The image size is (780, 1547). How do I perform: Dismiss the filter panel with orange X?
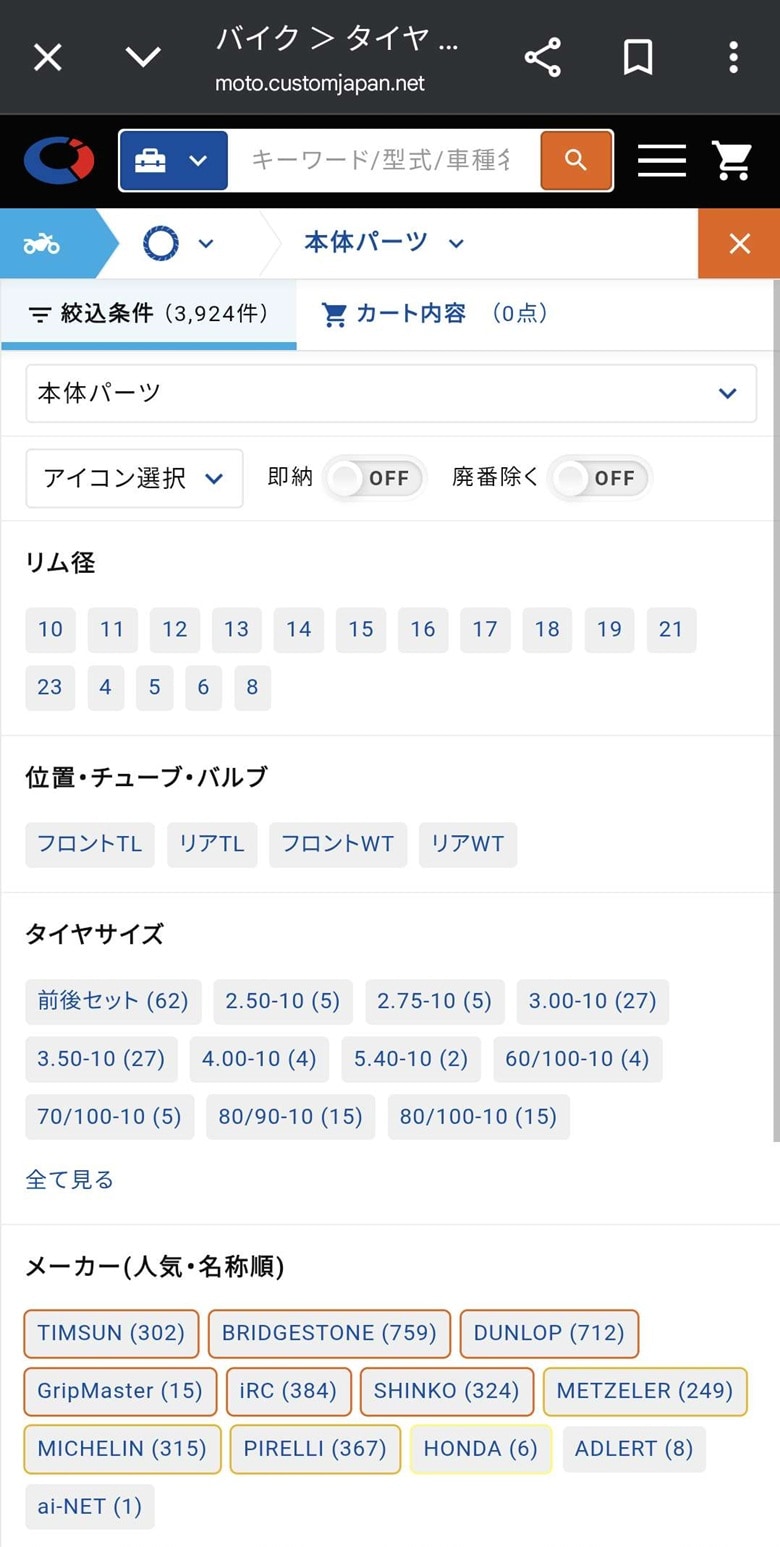coord(739,243)
